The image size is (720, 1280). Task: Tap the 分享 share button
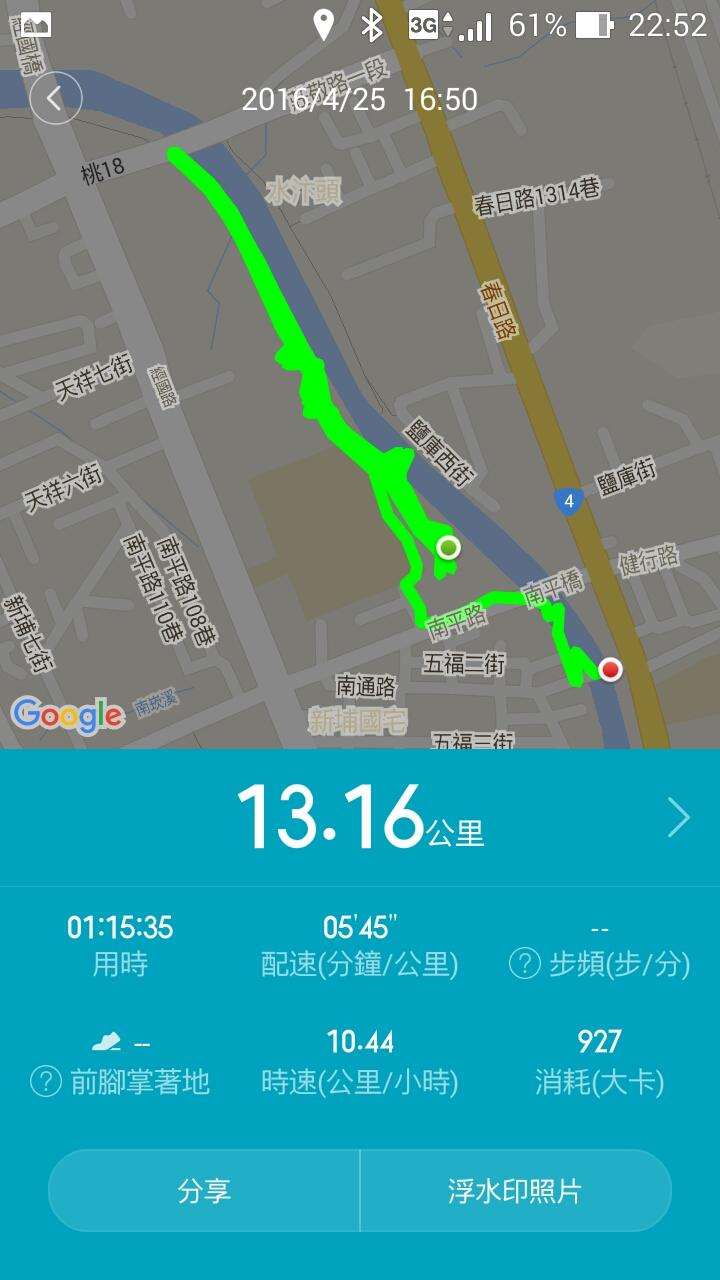click(x=204, y=1191)
